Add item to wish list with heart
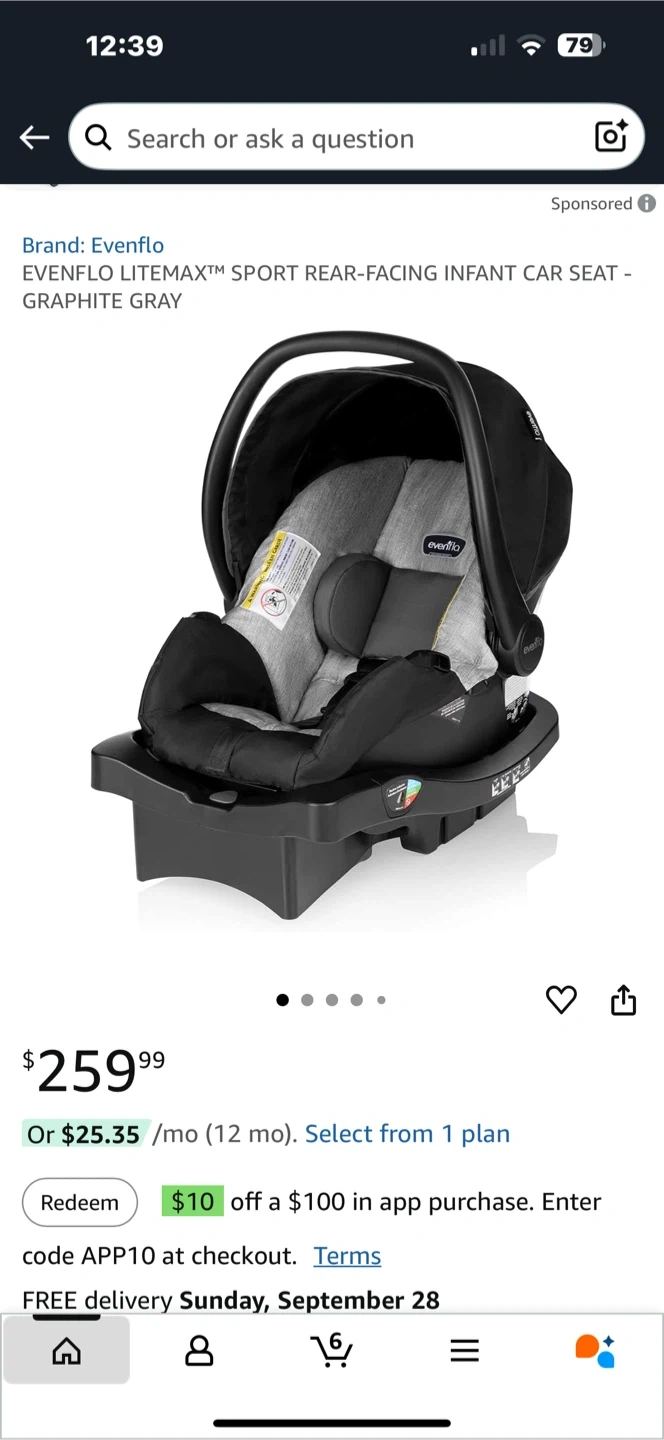The width and height of the screenshot is (664, 1440). coord(561,999)
